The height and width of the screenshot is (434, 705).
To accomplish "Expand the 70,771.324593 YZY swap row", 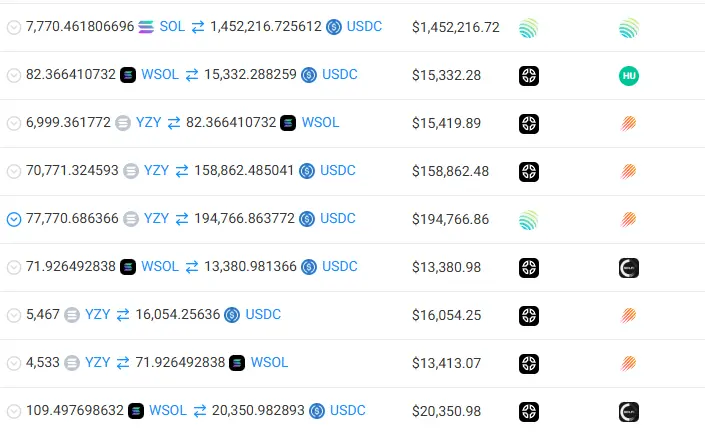I will coord(13,171).
